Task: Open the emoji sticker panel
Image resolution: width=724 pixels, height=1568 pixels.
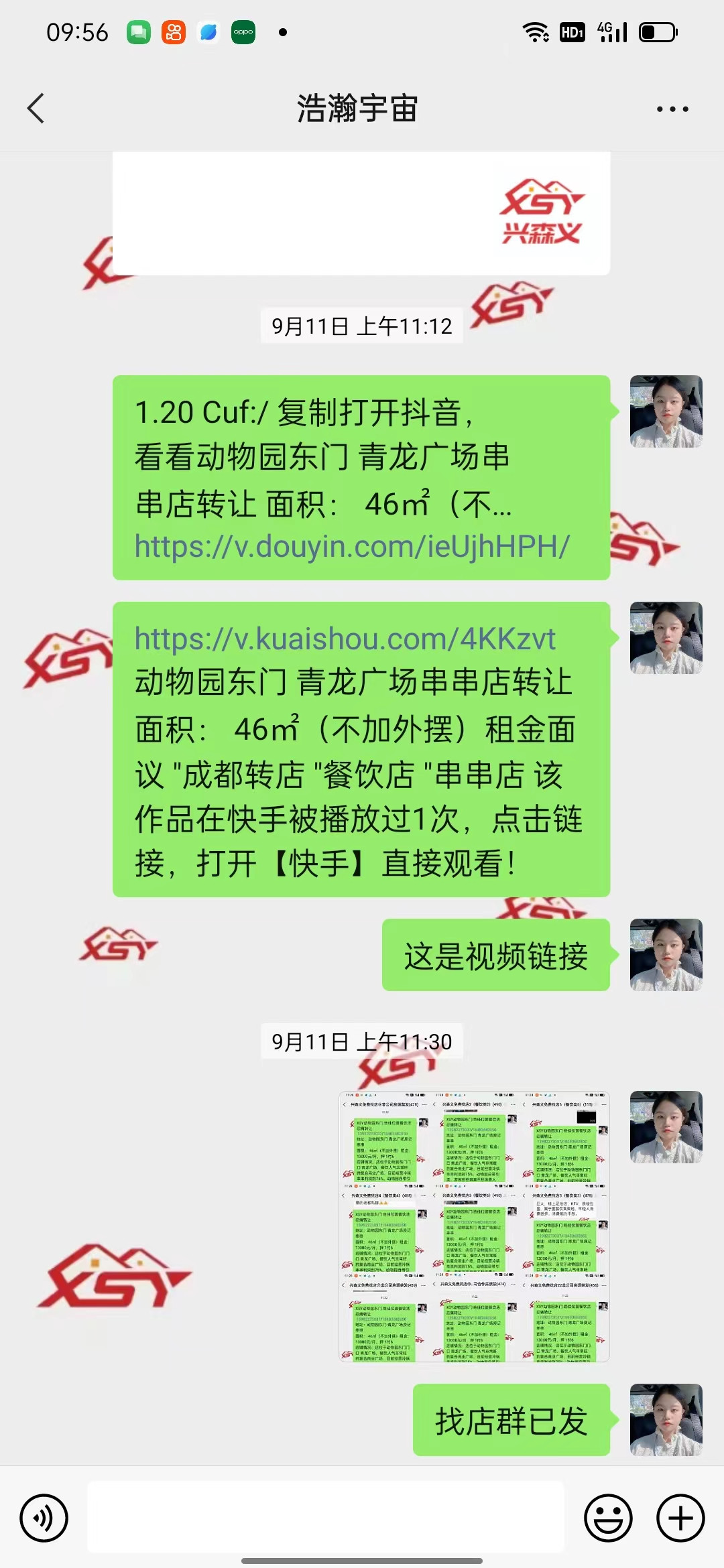Action: click(608, 1518)
